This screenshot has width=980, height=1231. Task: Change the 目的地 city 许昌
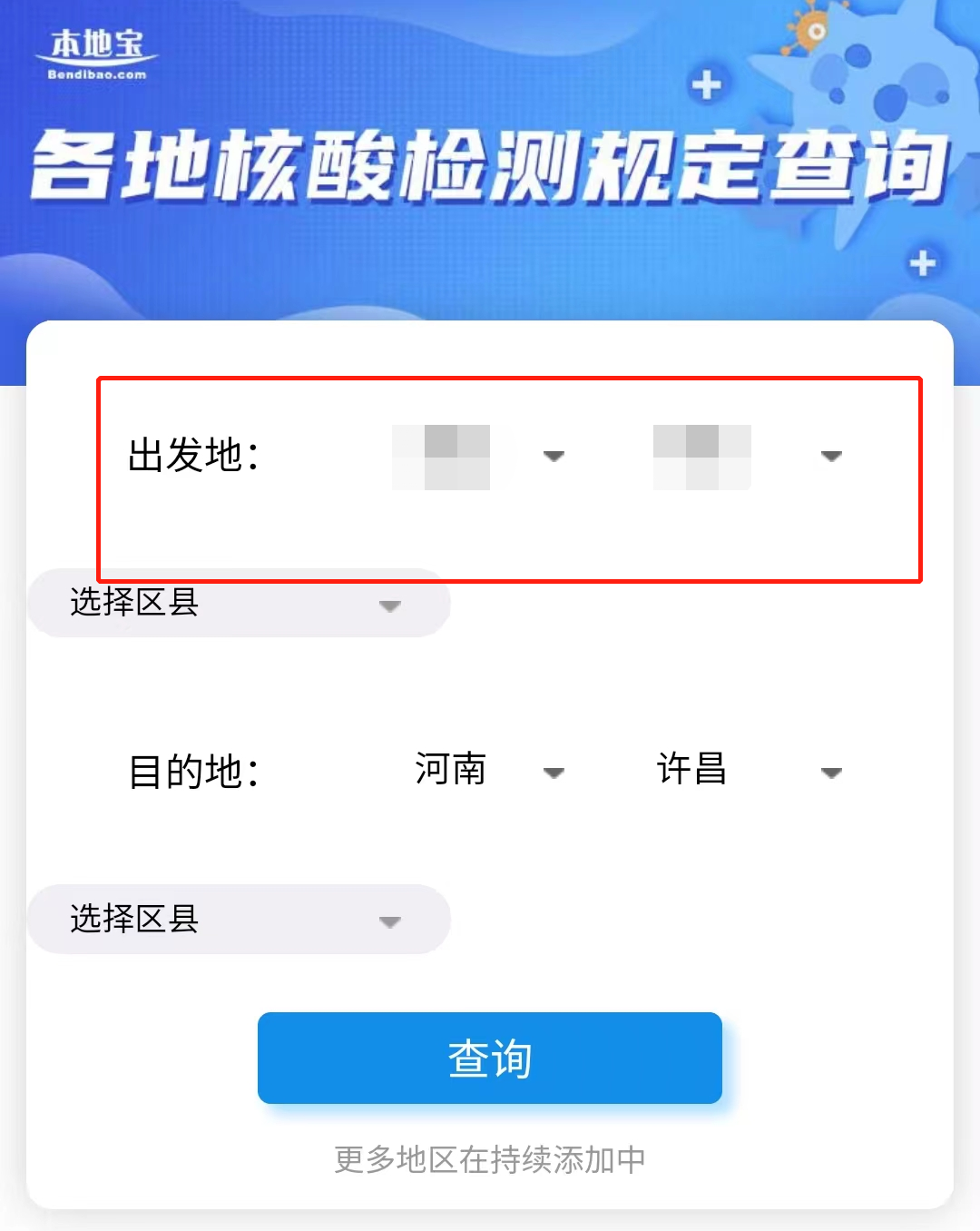click(749, 771)
